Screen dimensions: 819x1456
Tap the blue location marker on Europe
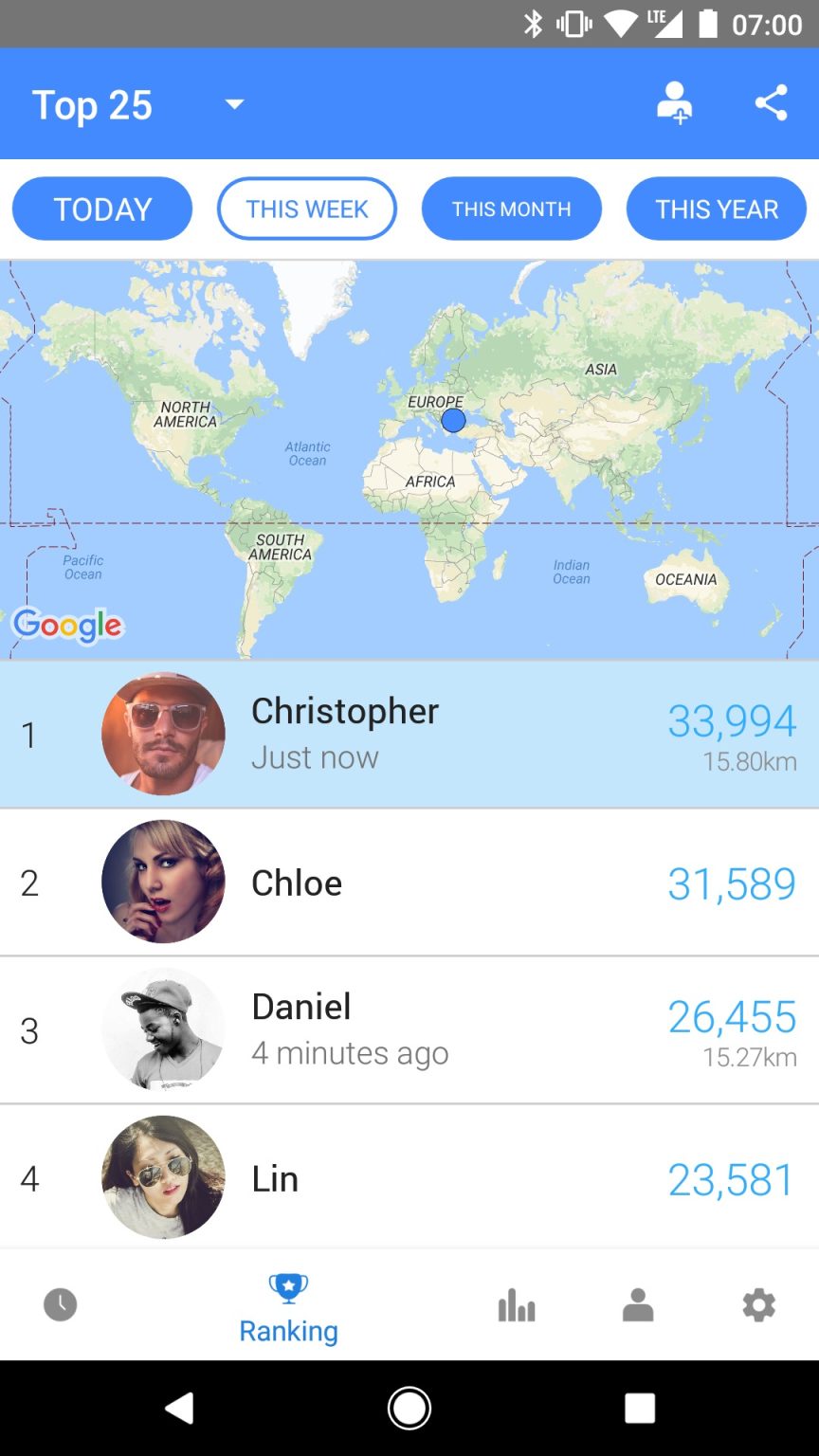tap(453, 418)
